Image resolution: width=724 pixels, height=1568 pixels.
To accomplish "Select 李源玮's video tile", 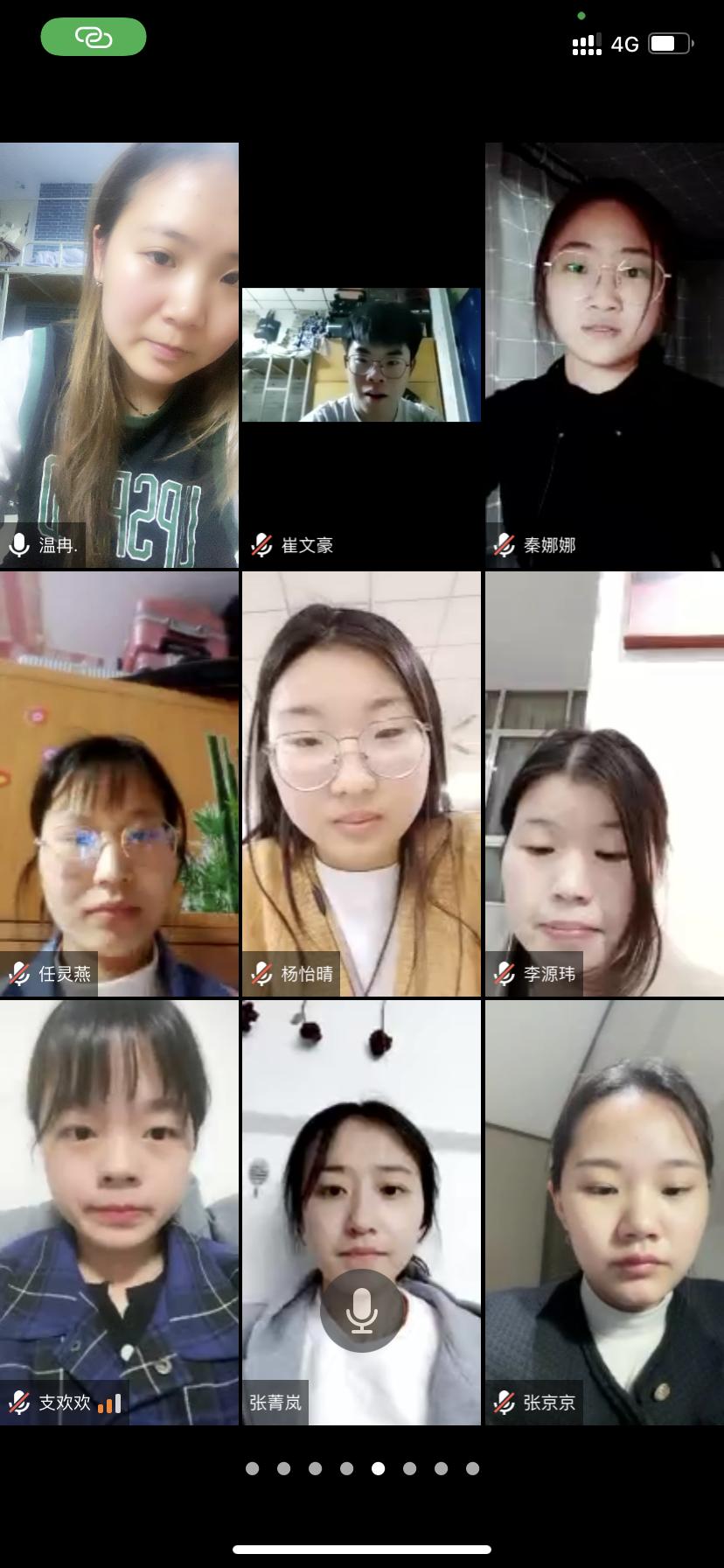I will click(x=604, y=783).
